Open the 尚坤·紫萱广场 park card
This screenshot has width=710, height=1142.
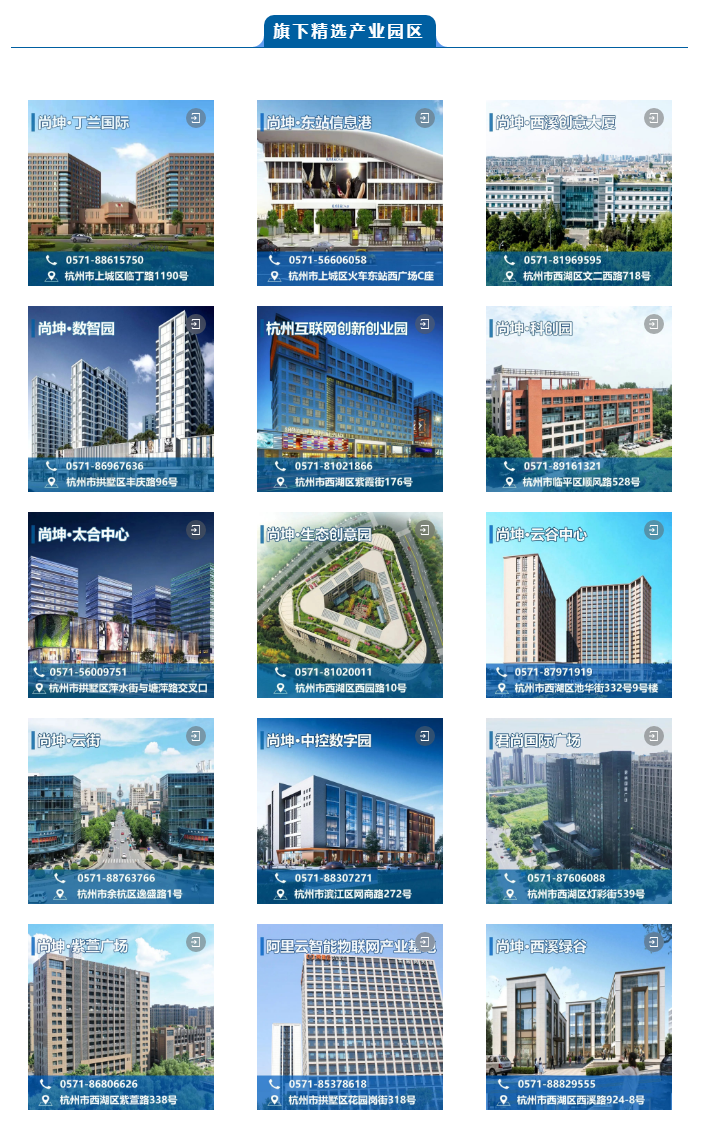[x=121, y=1017]
